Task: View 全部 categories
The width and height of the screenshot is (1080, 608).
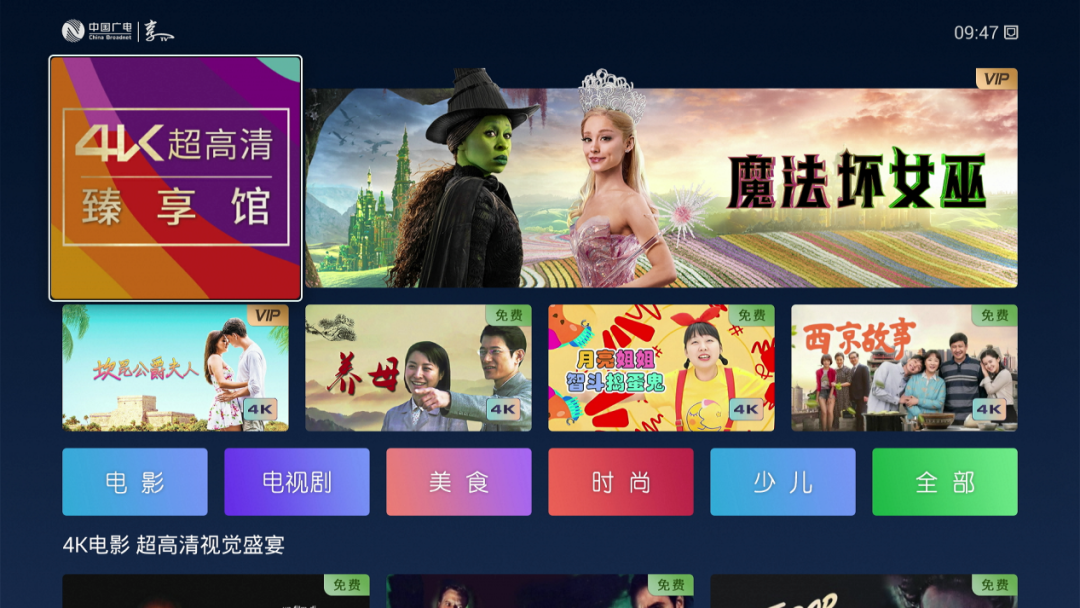Action: [945, 482]
